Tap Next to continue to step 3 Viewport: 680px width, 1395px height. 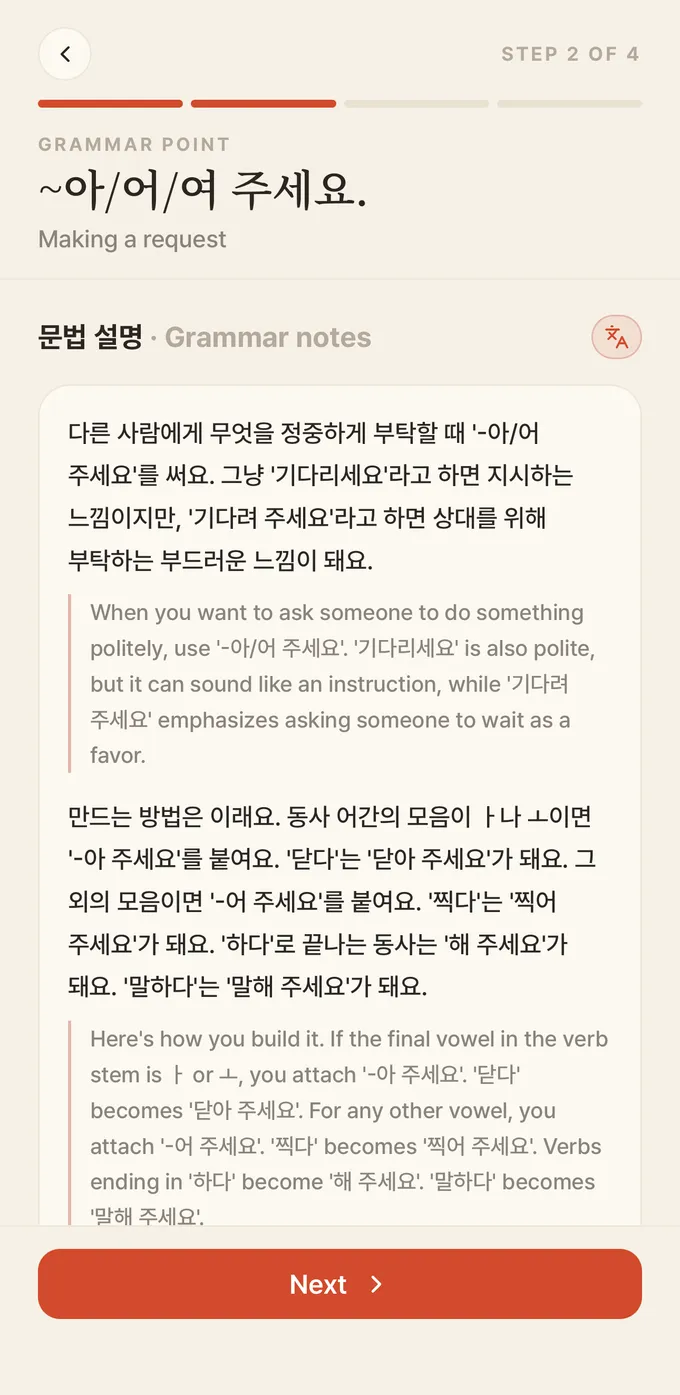(x=340, y=1284)
